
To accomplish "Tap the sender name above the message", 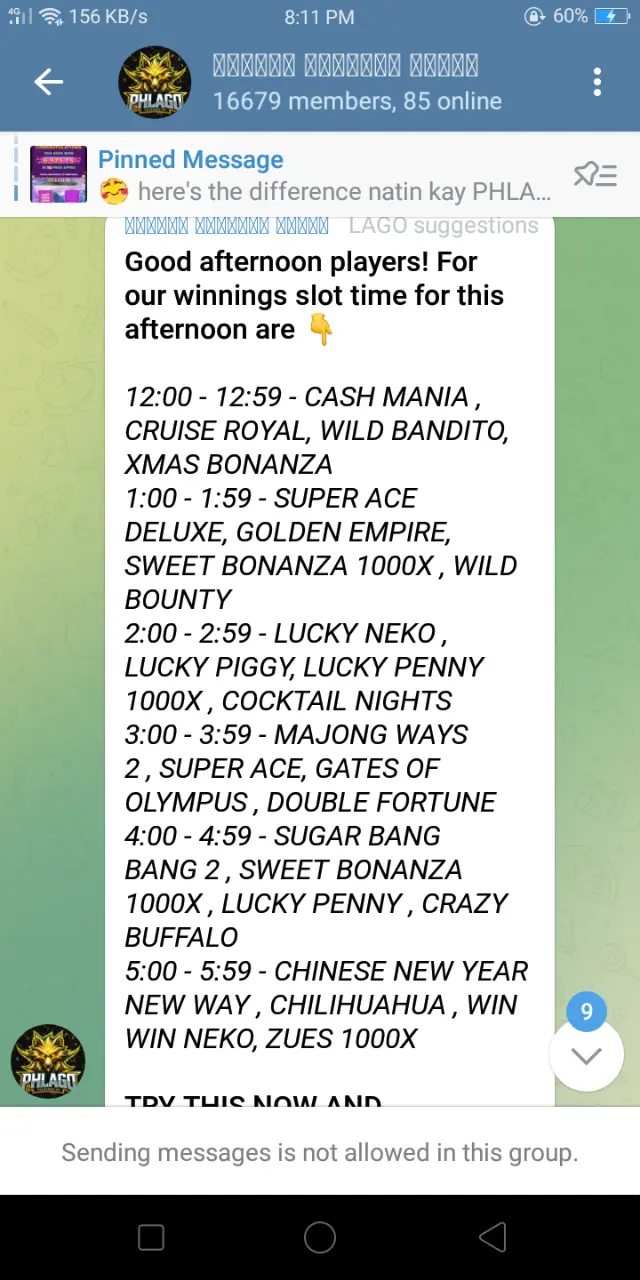I will 226,227.
